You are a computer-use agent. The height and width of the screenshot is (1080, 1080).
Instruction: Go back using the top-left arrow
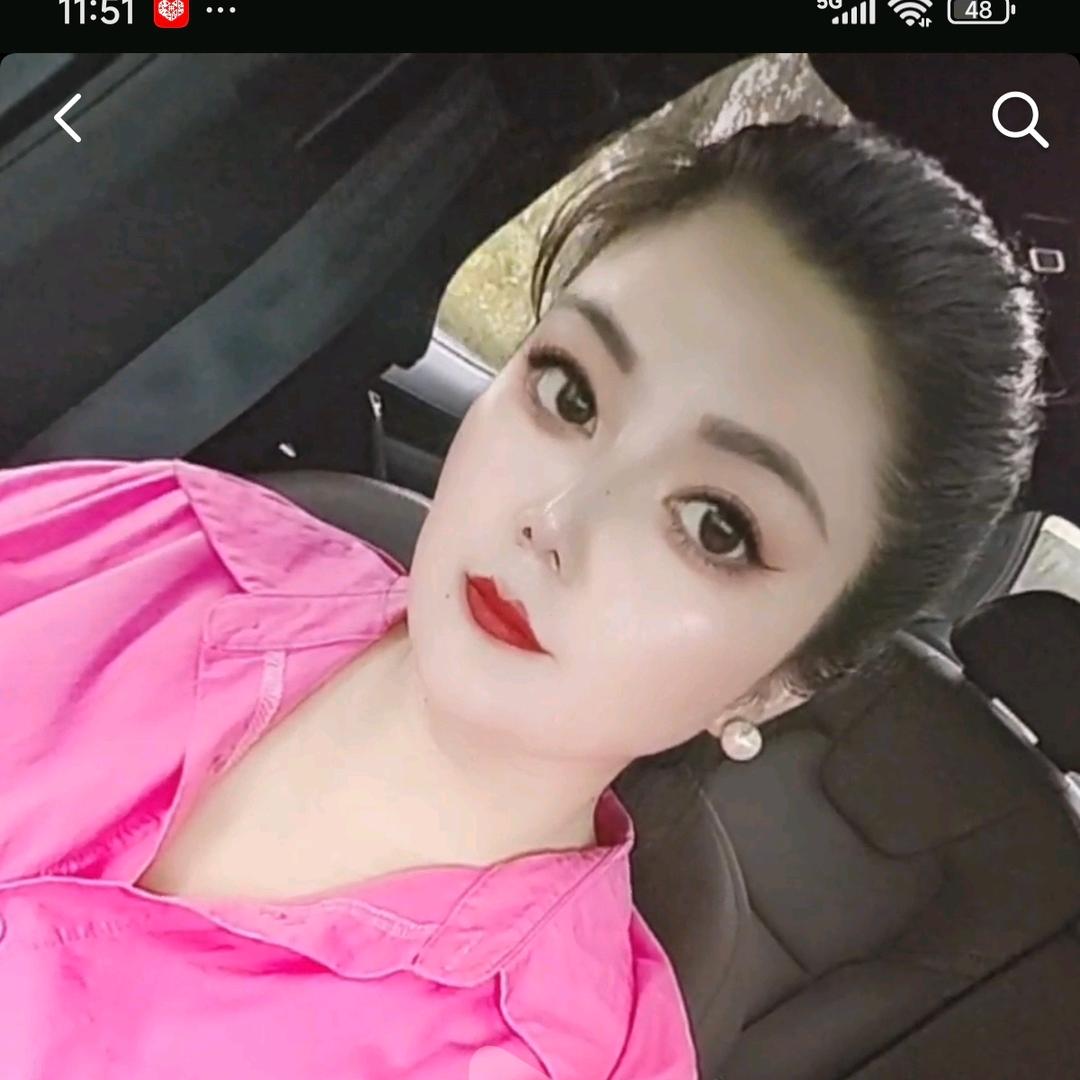coord(68,119)
